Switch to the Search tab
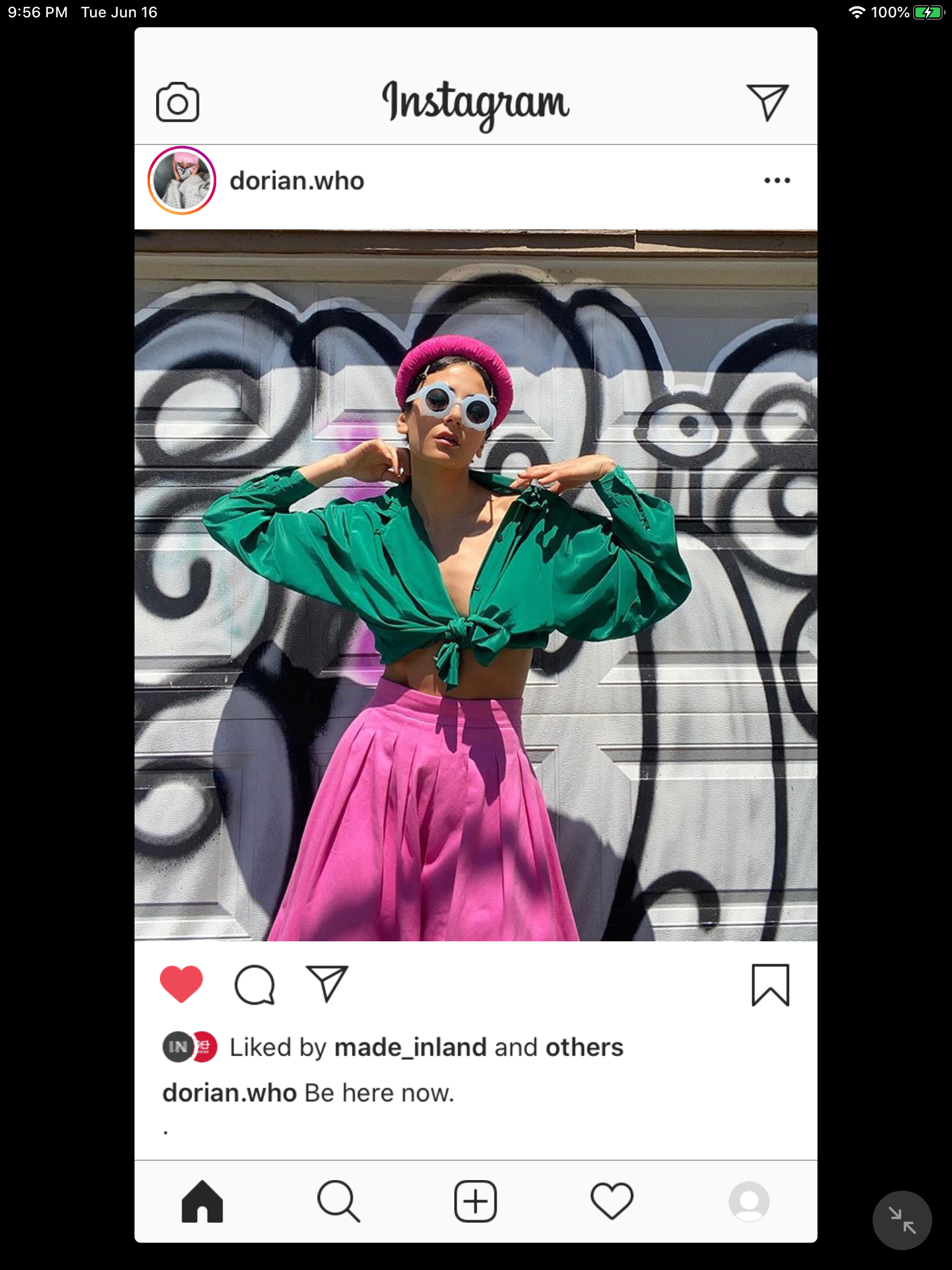 (x=338, y=1201)
